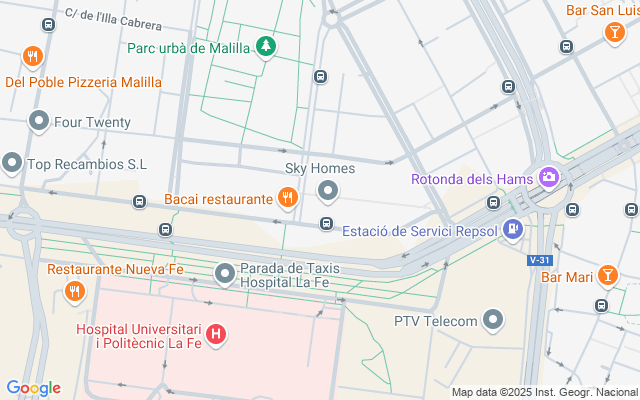640x400 pixels.
Task: Open the Restaurante Nueva Fe marker
Action: click(x=74, y=292)
